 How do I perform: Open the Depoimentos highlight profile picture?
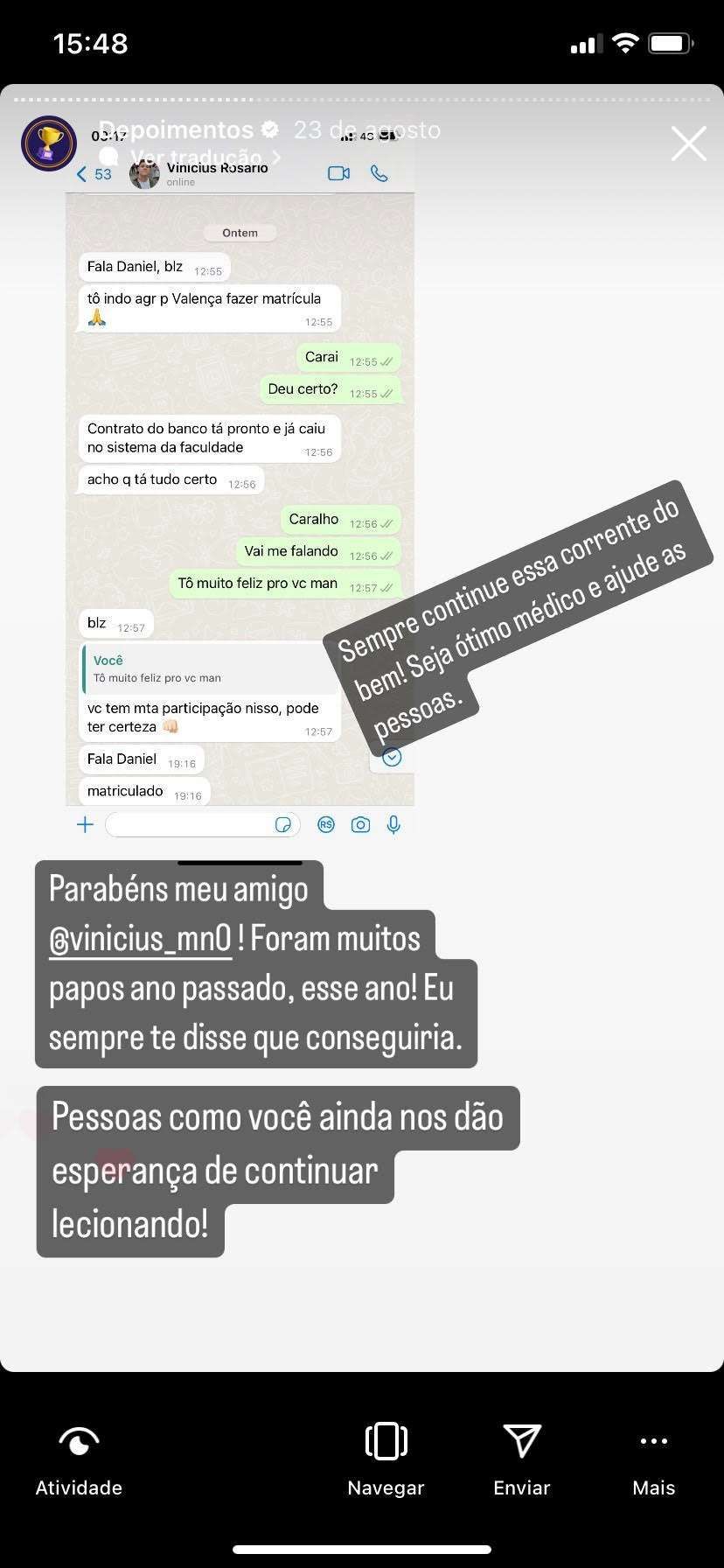(x=49, y=143)
